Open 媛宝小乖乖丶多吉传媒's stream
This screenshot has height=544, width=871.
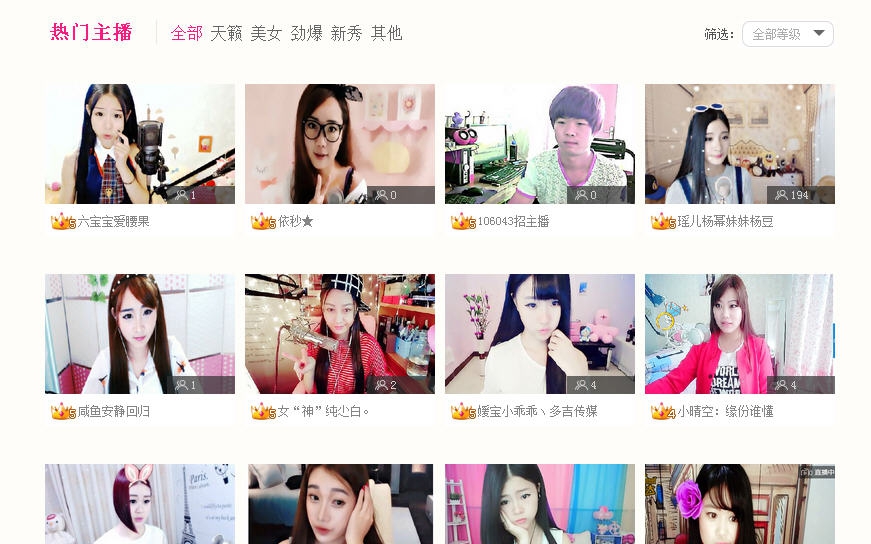pyautogui.click(x=539, y=334)
